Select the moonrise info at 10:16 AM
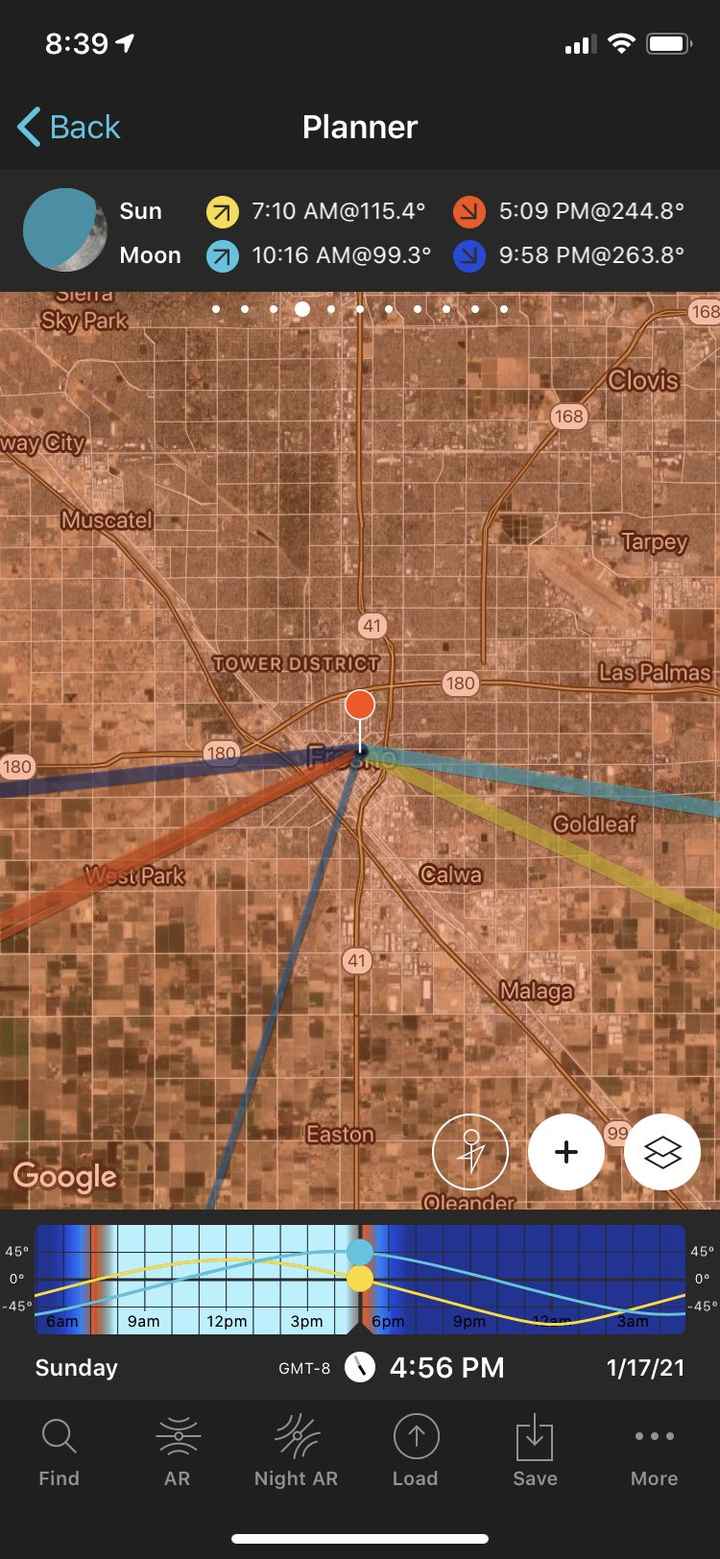The width and height of the screenshot is (720, 1559). 319,256
